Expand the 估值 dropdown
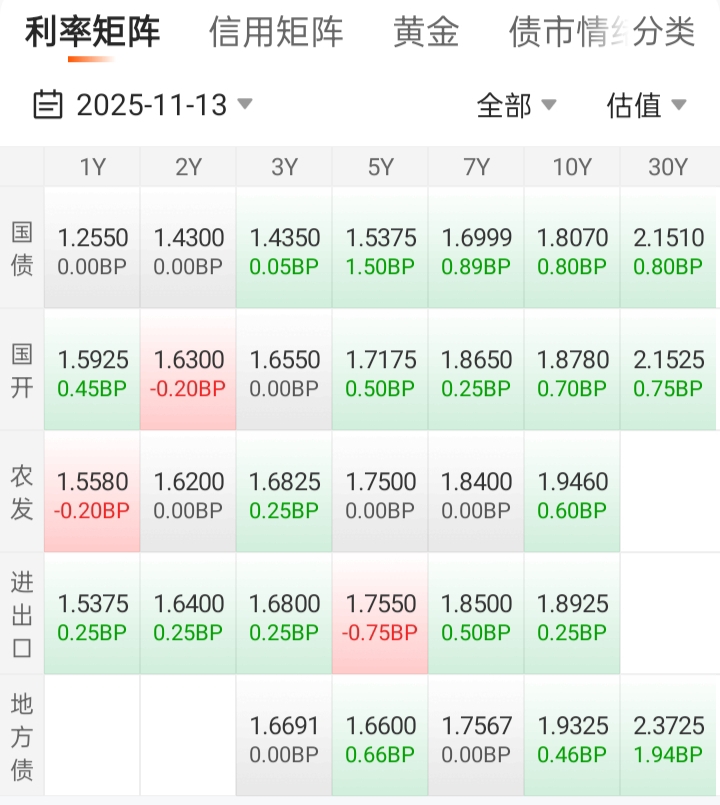Screen dimensions: 720x805 646,104
